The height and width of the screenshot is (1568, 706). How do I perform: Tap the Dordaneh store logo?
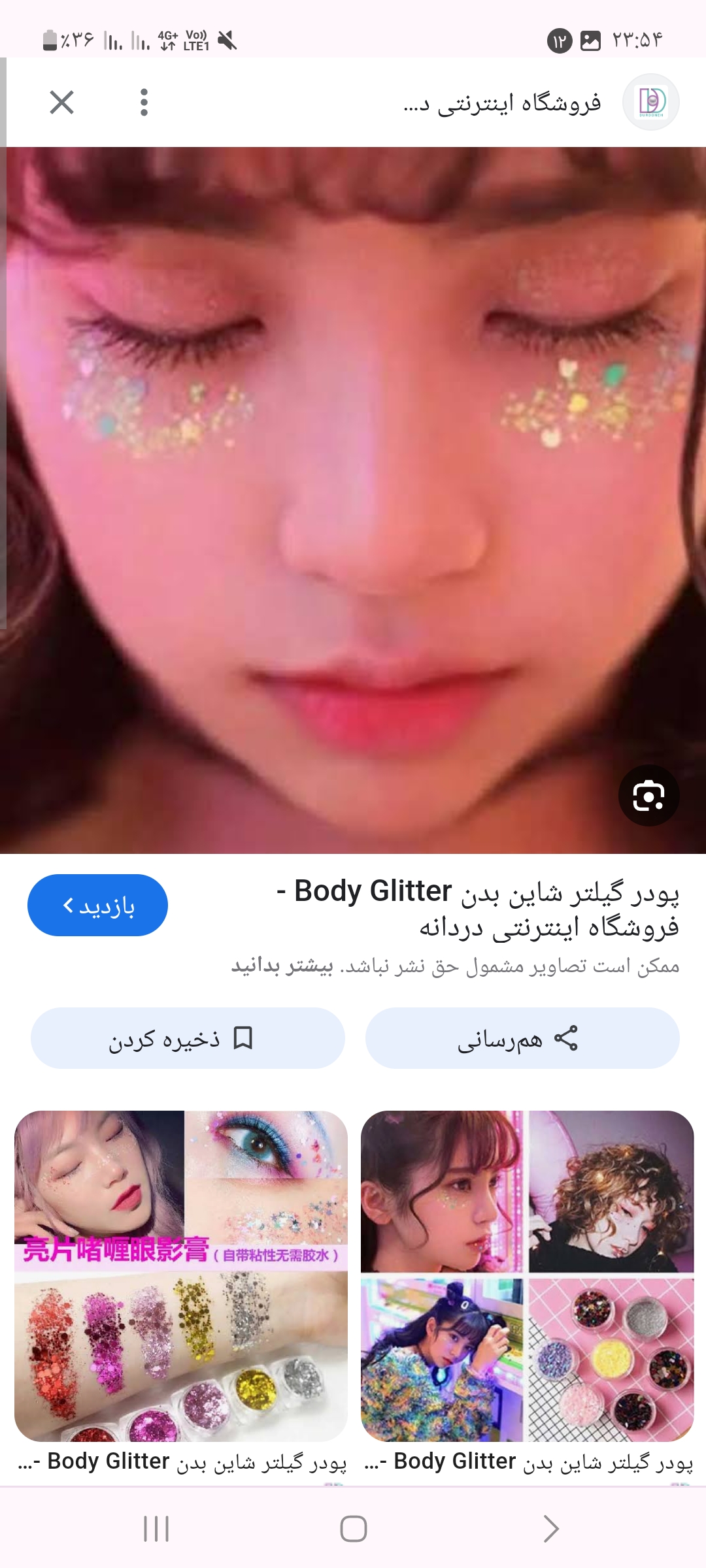(x=651, y=102)
